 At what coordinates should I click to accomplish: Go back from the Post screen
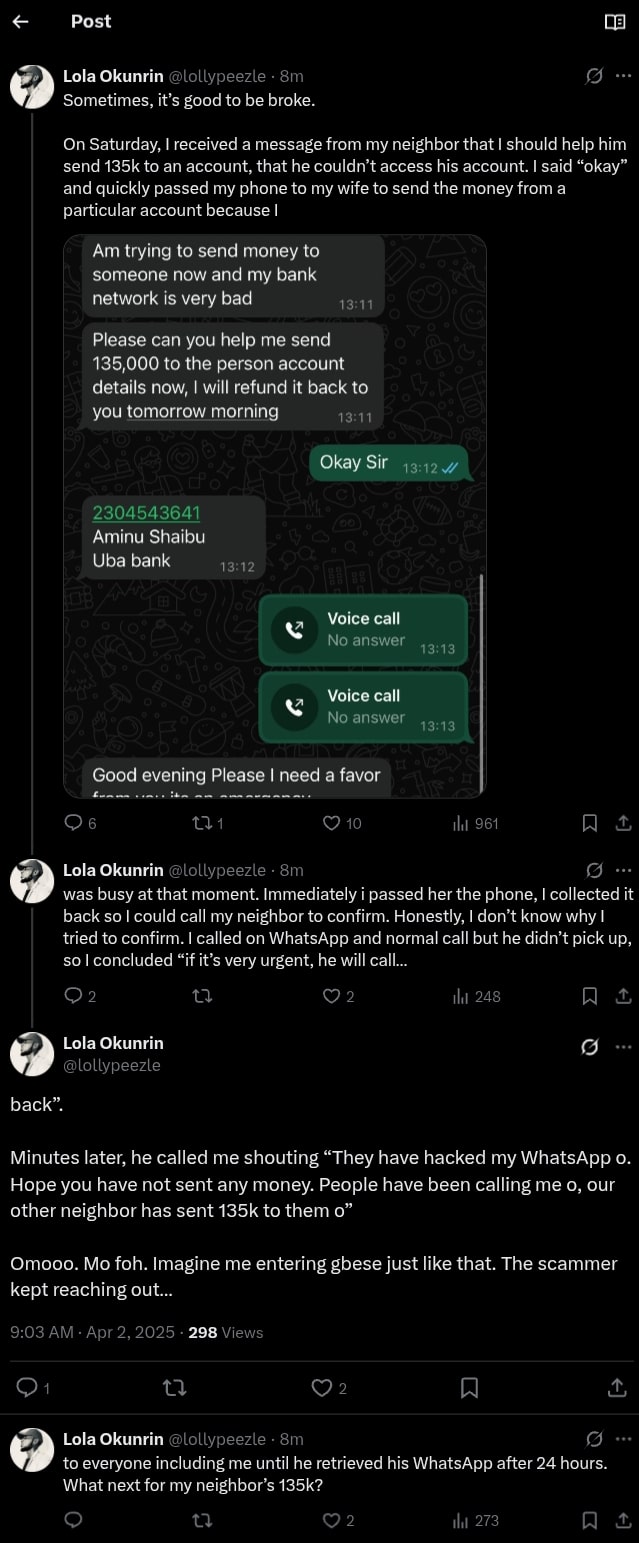click(20, 21)
